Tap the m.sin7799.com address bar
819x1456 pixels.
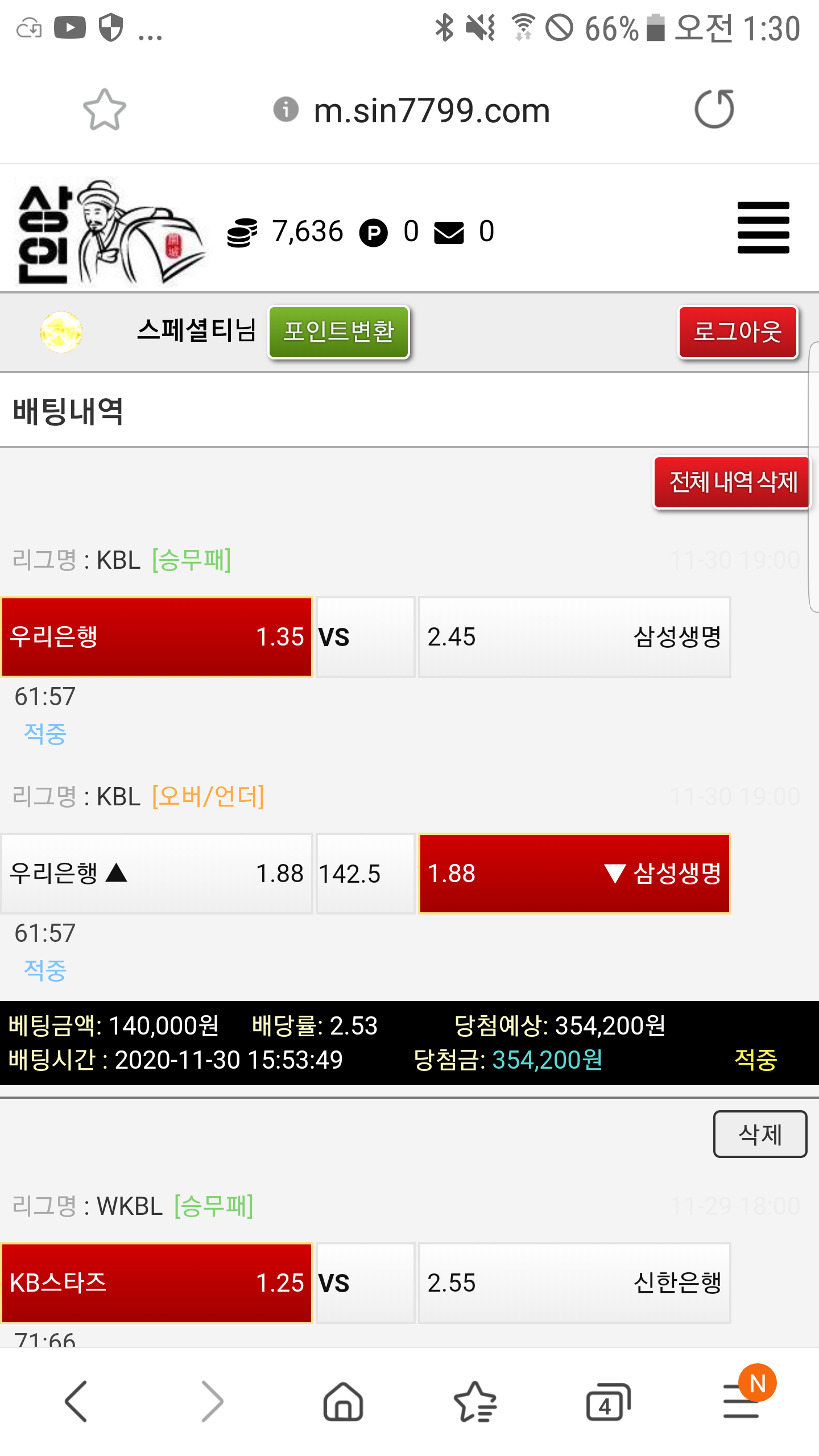(431, 110)
